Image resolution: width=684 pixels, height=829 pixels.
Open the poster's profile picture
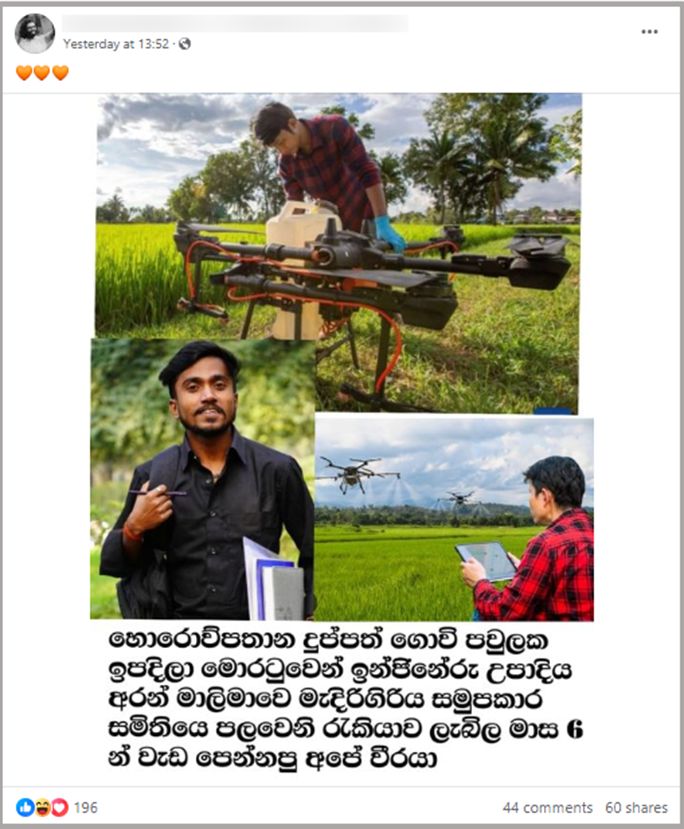(34, 34)
